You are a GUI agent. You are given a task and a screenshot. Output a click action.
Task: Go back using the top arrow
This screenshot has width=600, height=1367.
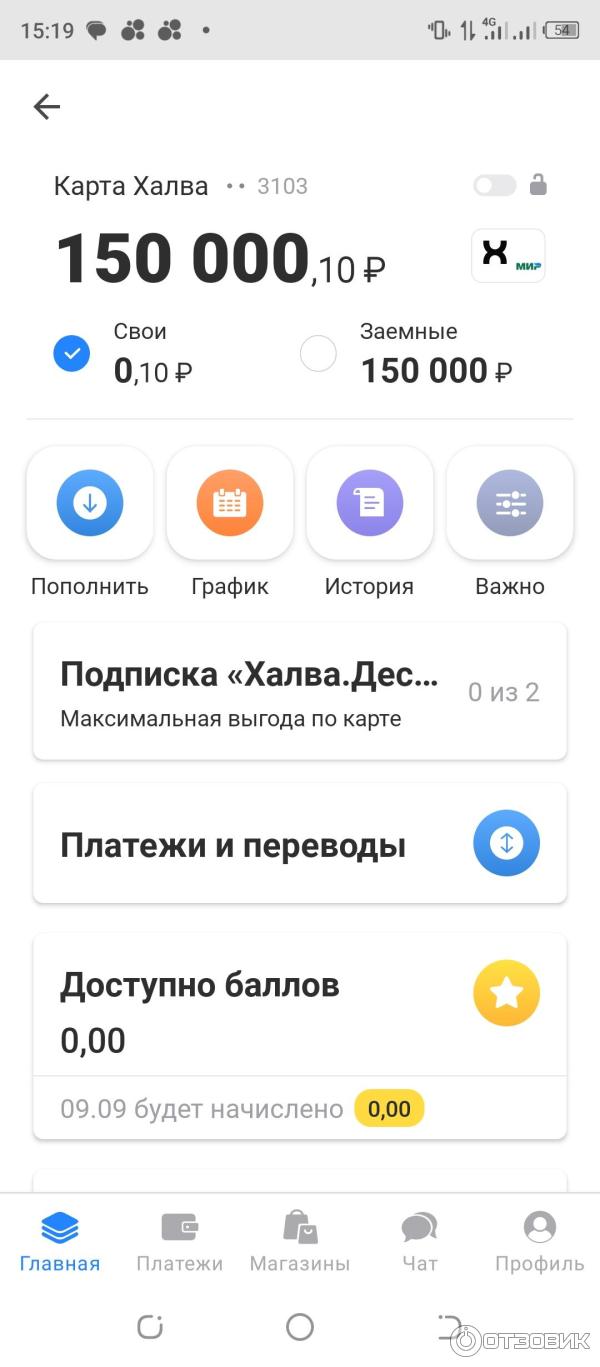(47, 107)
